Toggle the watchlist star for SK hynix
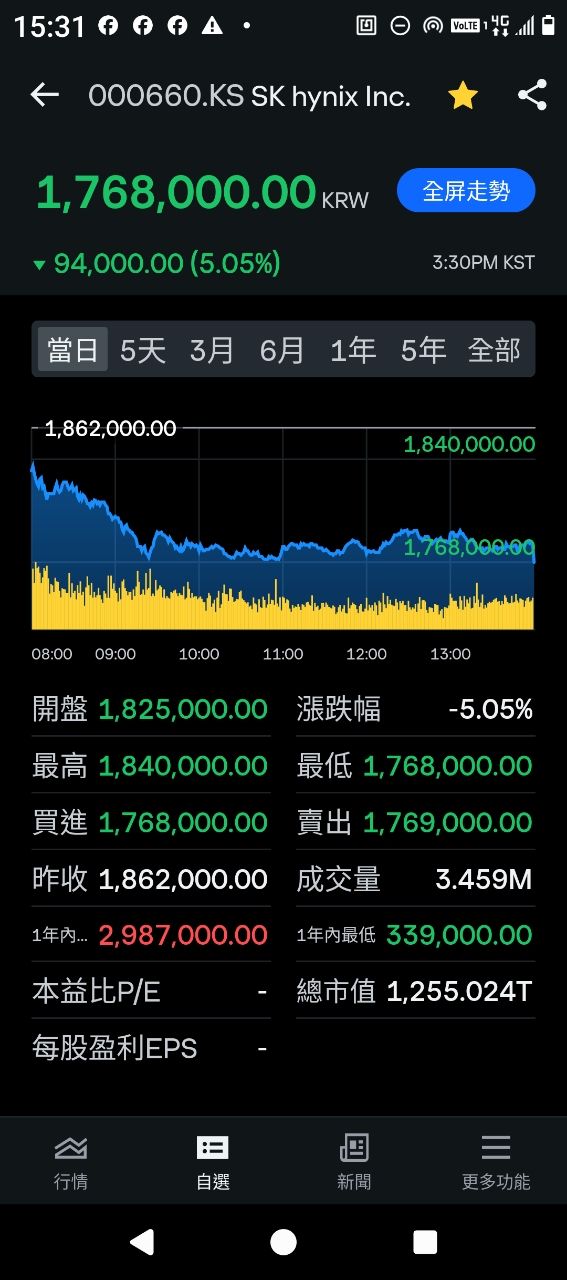 [x=462, y=95]
